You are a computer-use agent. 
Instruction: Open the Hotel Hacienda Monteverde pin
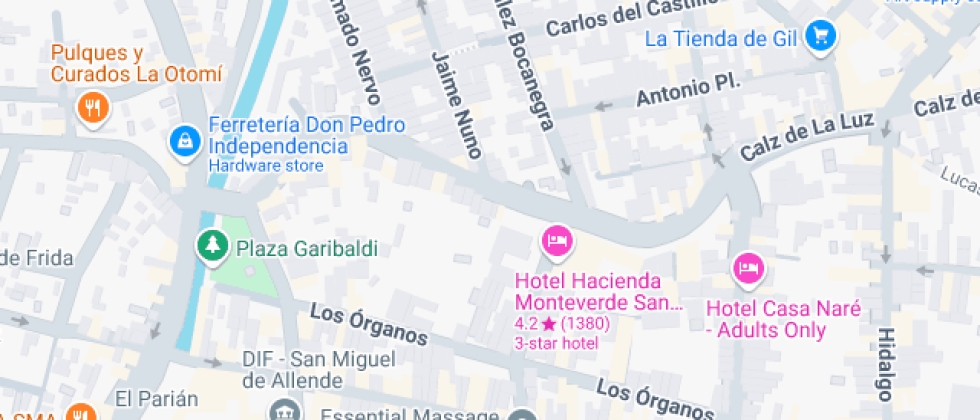[557, 241]
